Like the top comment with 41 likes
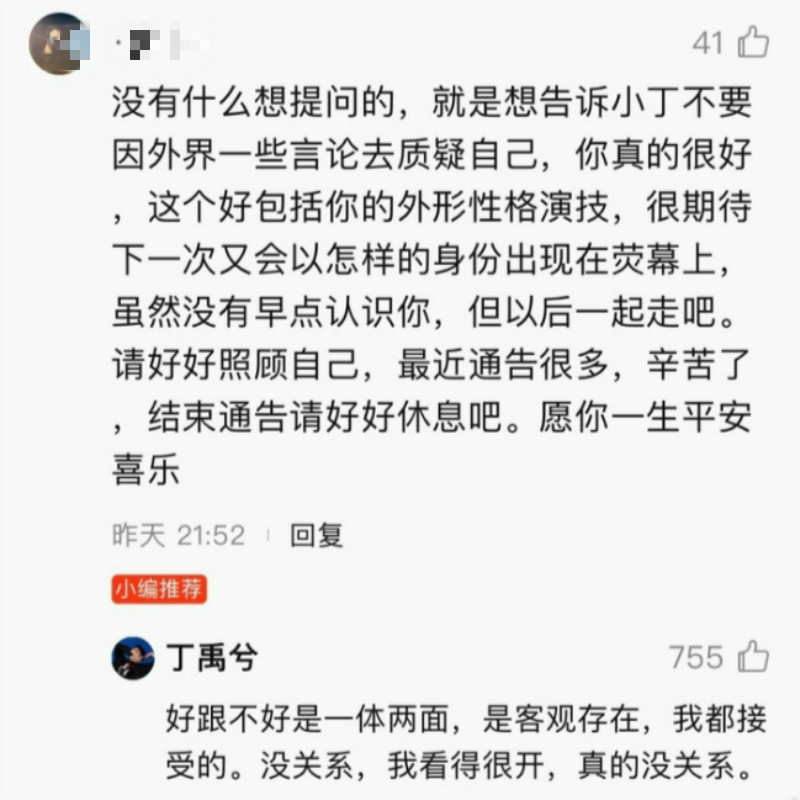 [753, 42]
